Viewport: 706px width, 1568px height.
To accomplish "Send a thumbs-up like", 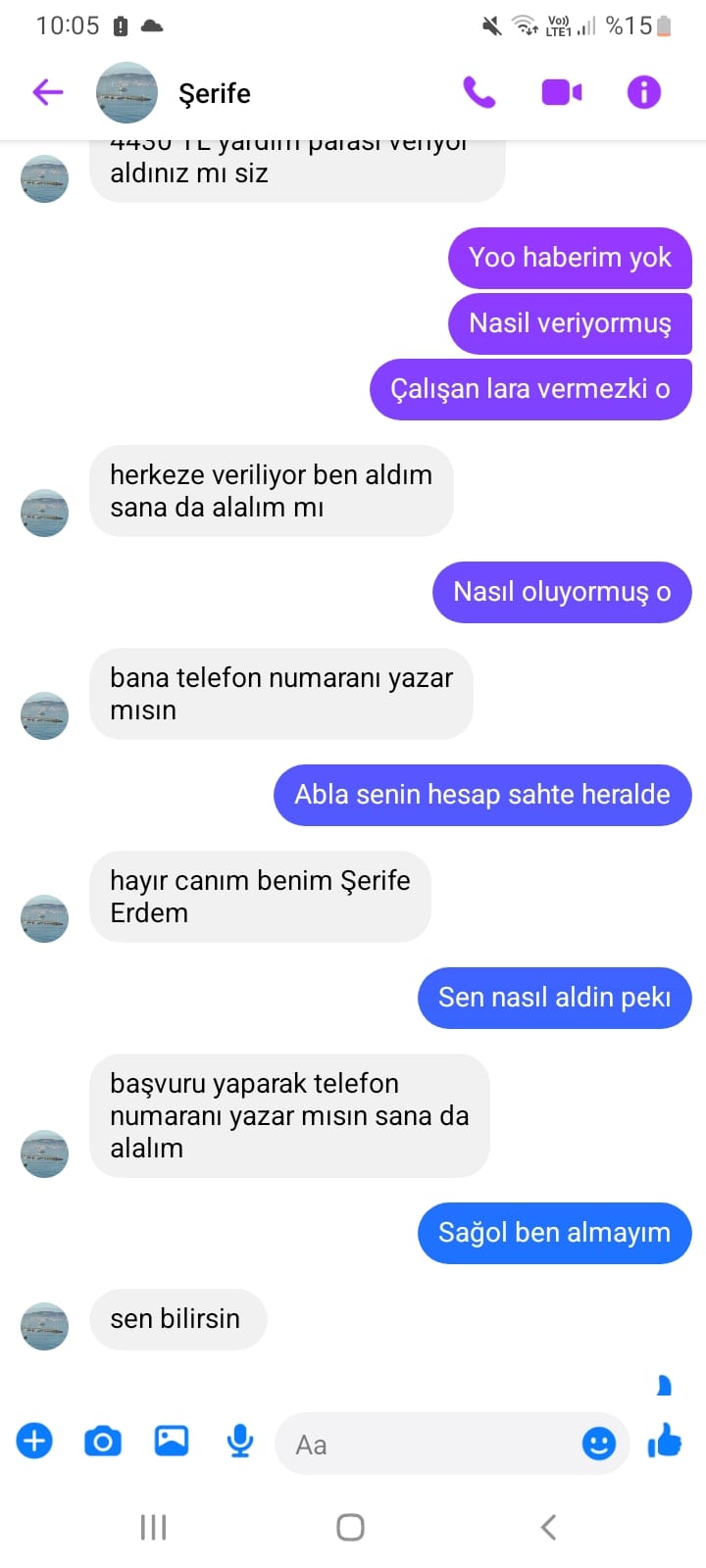I will (665, 1441).
